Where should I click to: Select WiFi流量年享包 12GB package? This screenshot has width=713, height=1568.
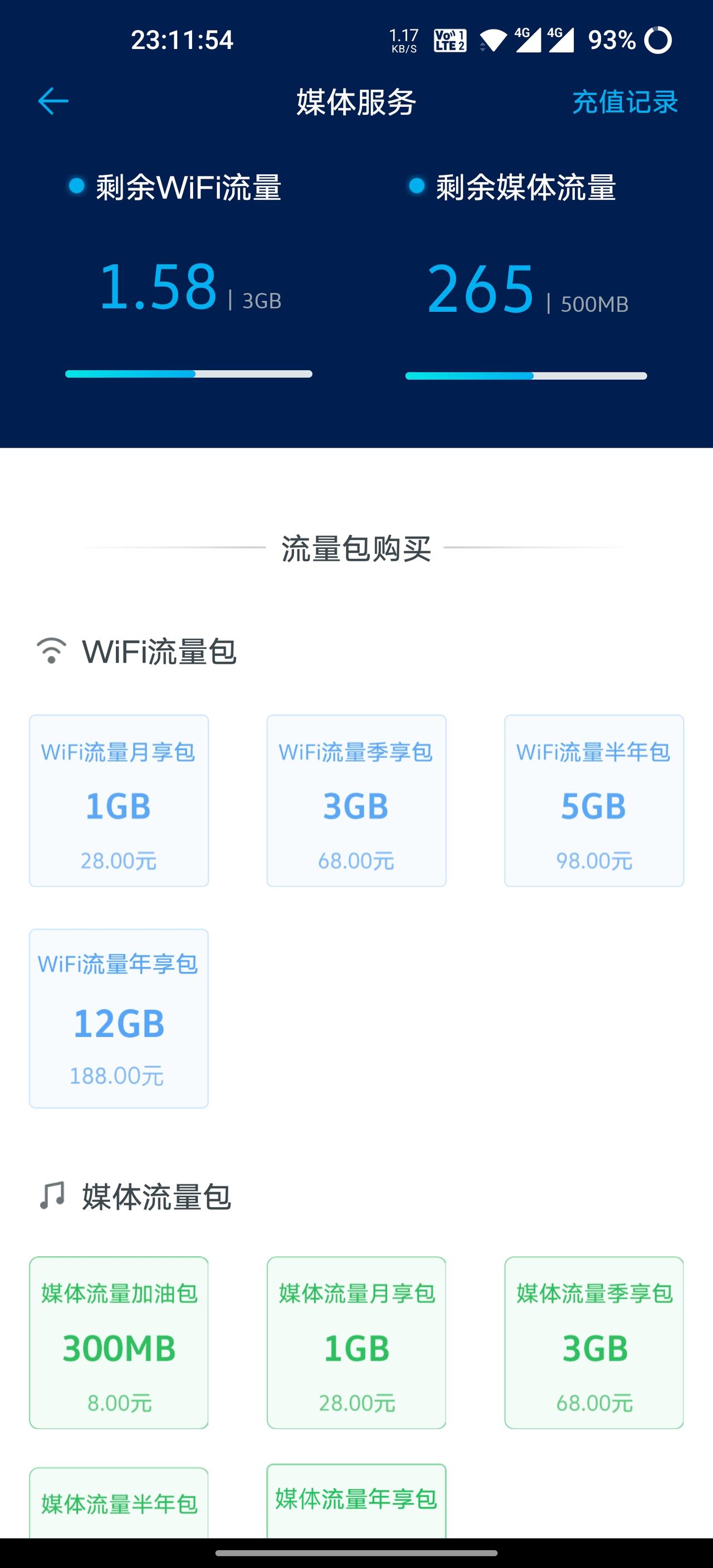(x=119, y=1018)
